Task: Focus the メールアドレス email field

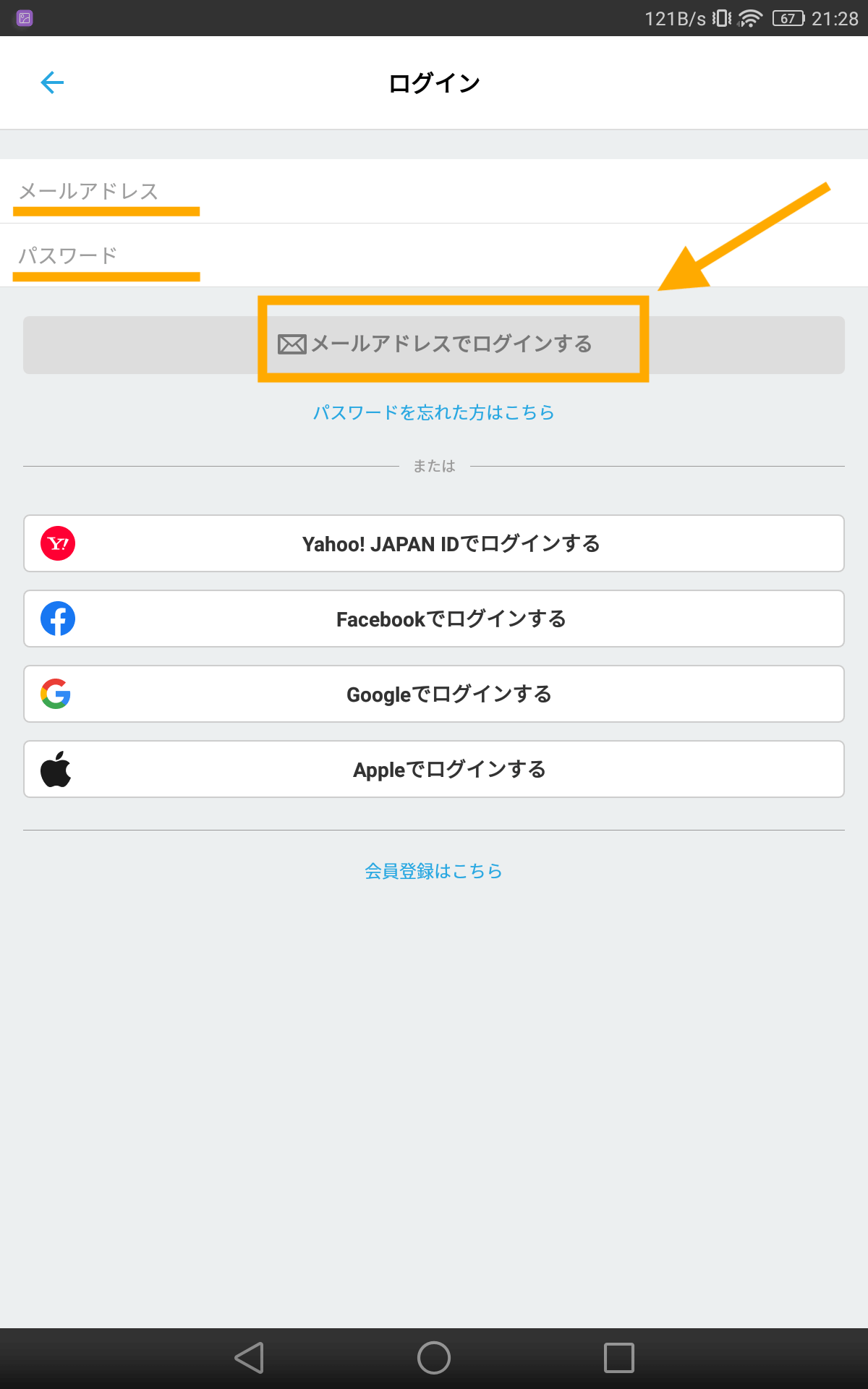Action: (434, 191)
